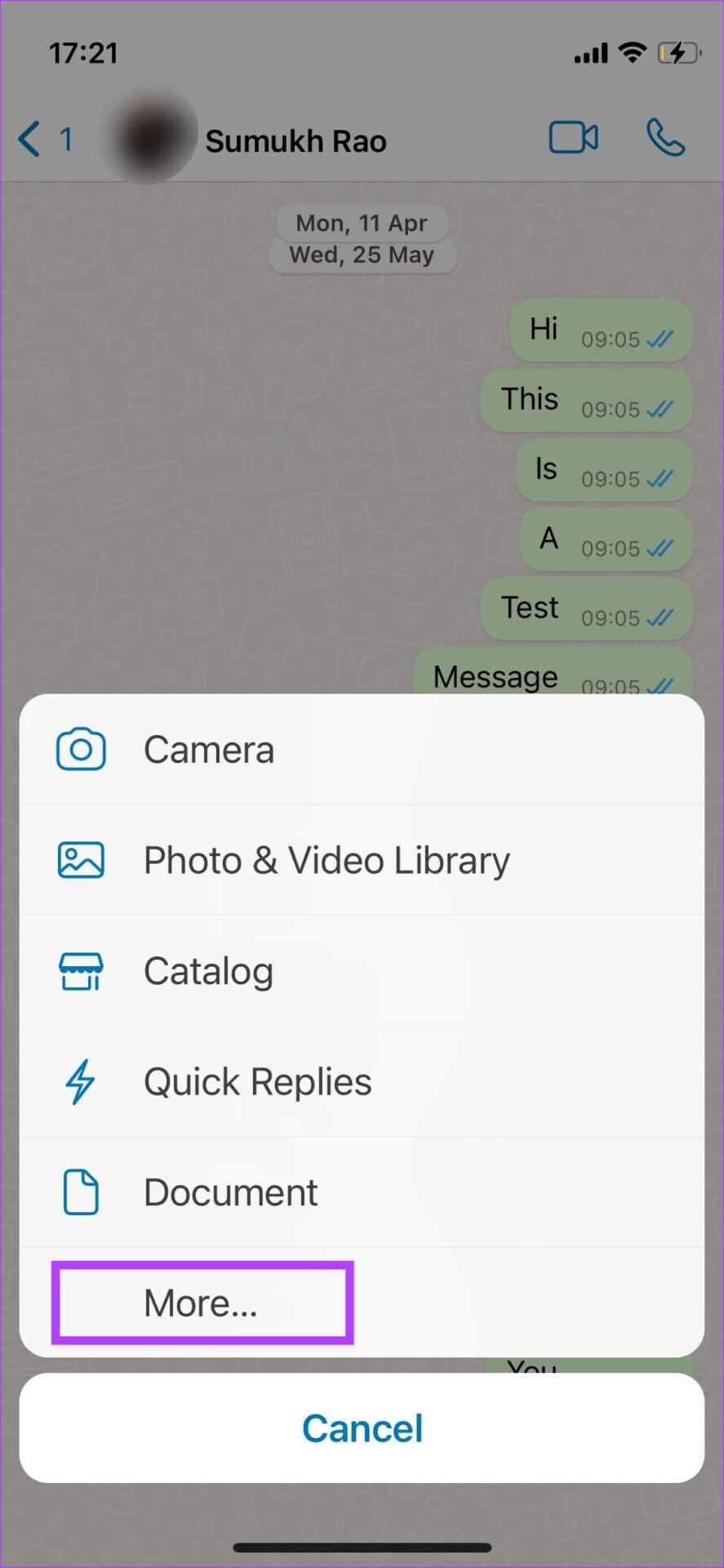724x1568 pixels.
Task: Start a voice call with Sumukh Rao
Action: coord(665,138)
